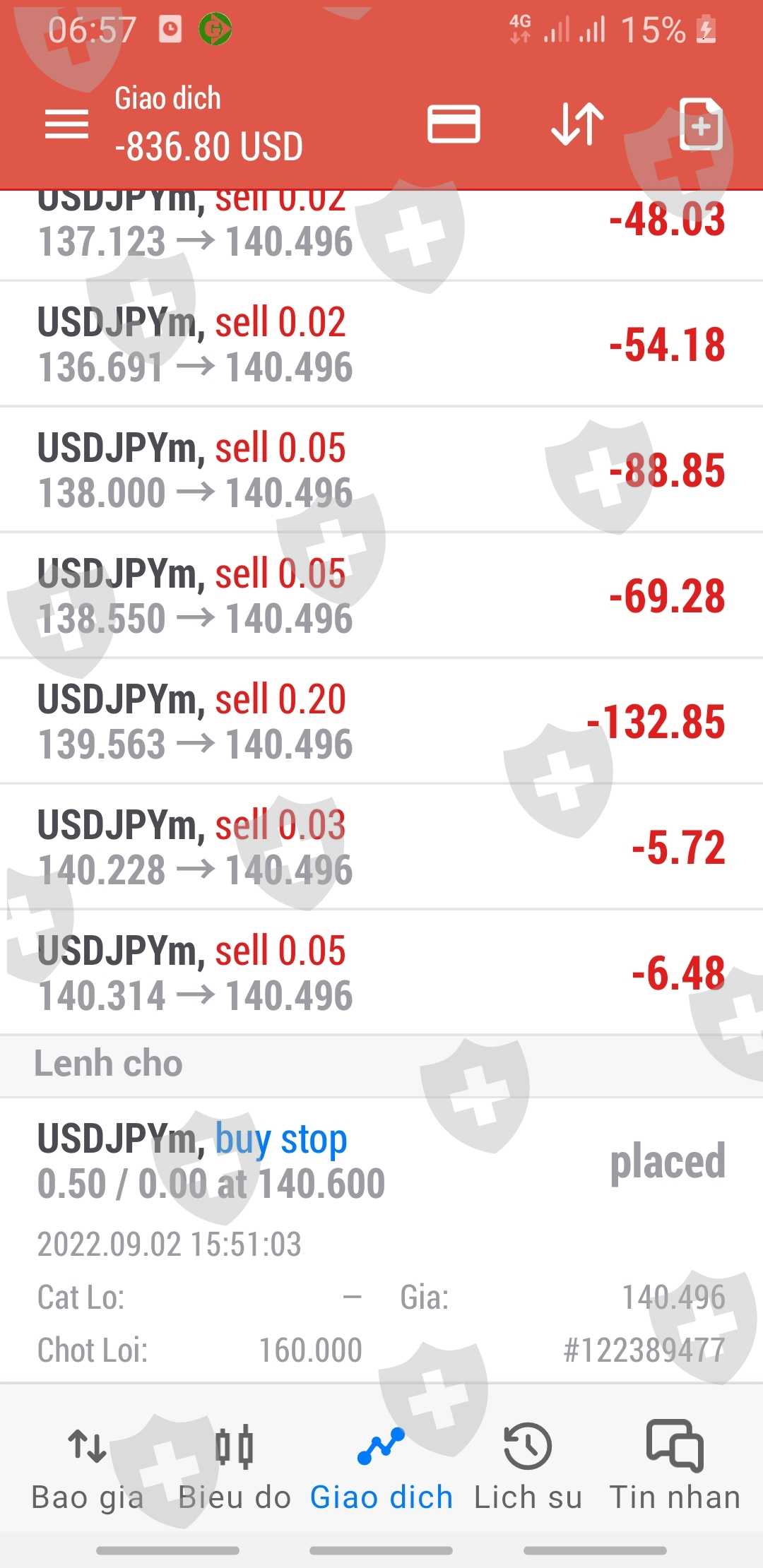Open the hamburger drawer menu
Screen dimensions: 763x1568
tap(66, 124)
